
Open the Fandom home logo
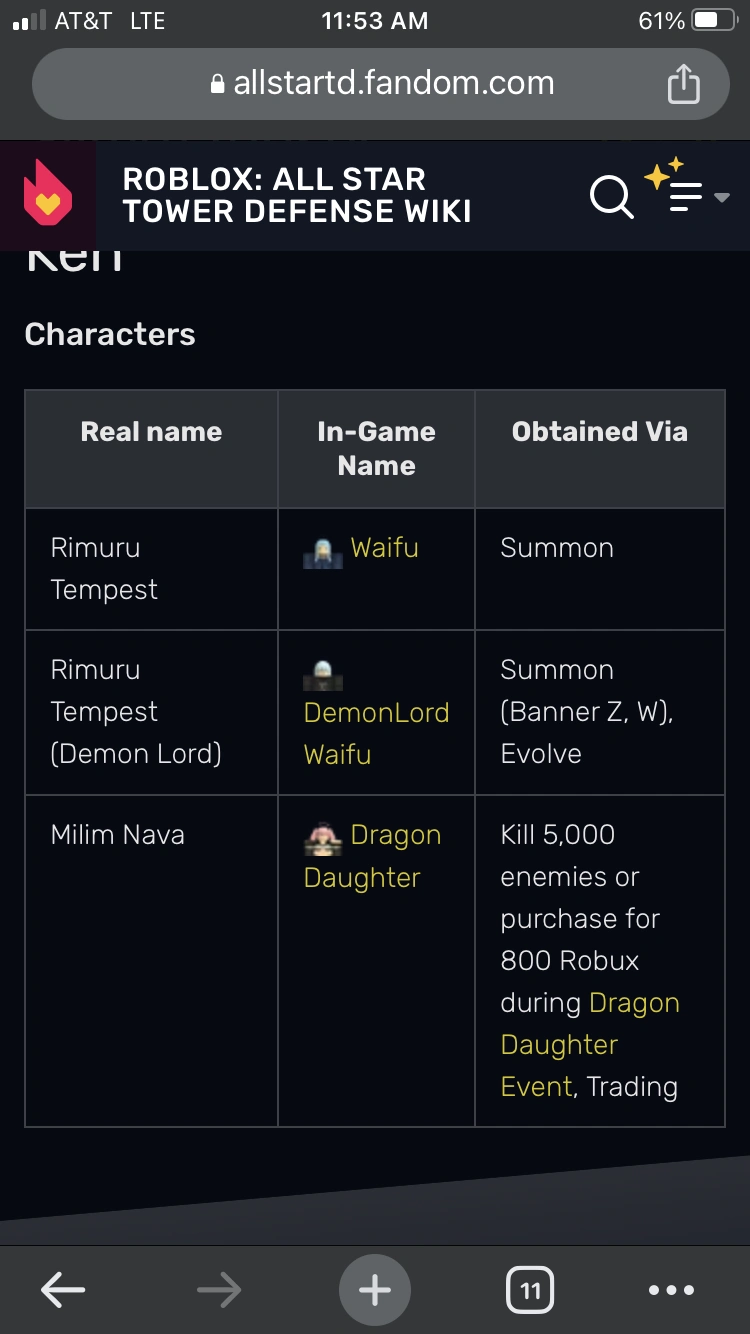(x=48, y=195)
